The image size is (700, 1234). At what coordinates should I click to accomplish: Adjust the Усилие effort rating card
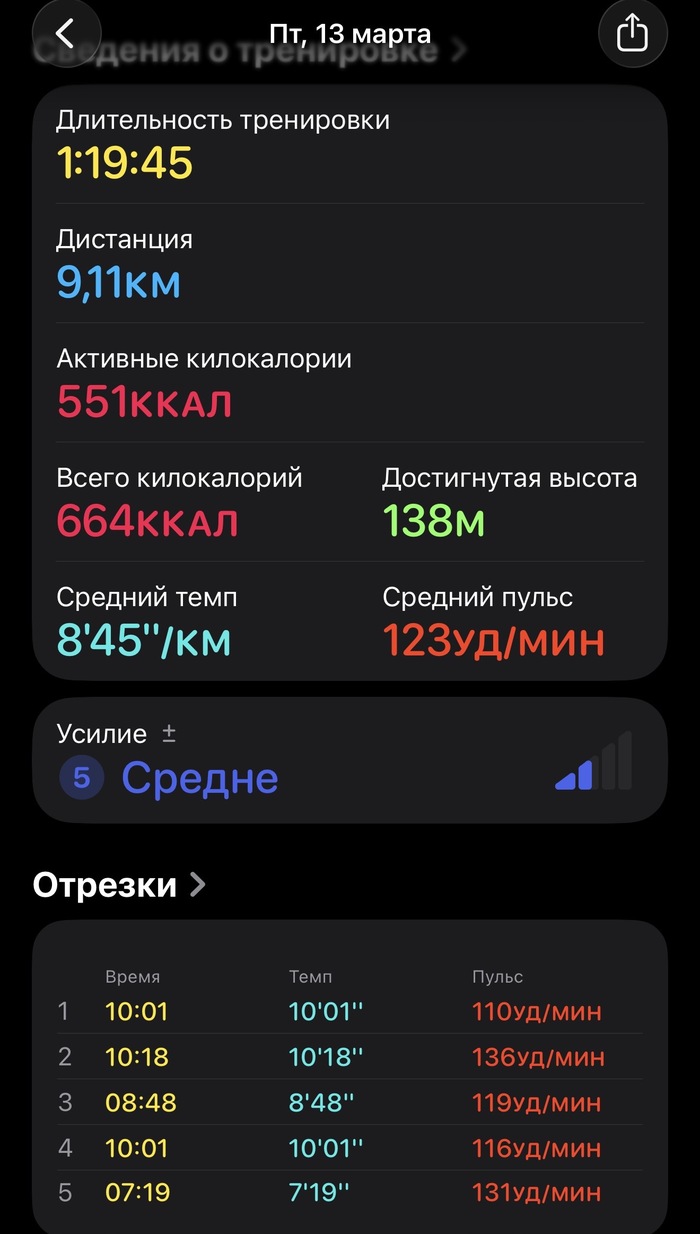350,760
